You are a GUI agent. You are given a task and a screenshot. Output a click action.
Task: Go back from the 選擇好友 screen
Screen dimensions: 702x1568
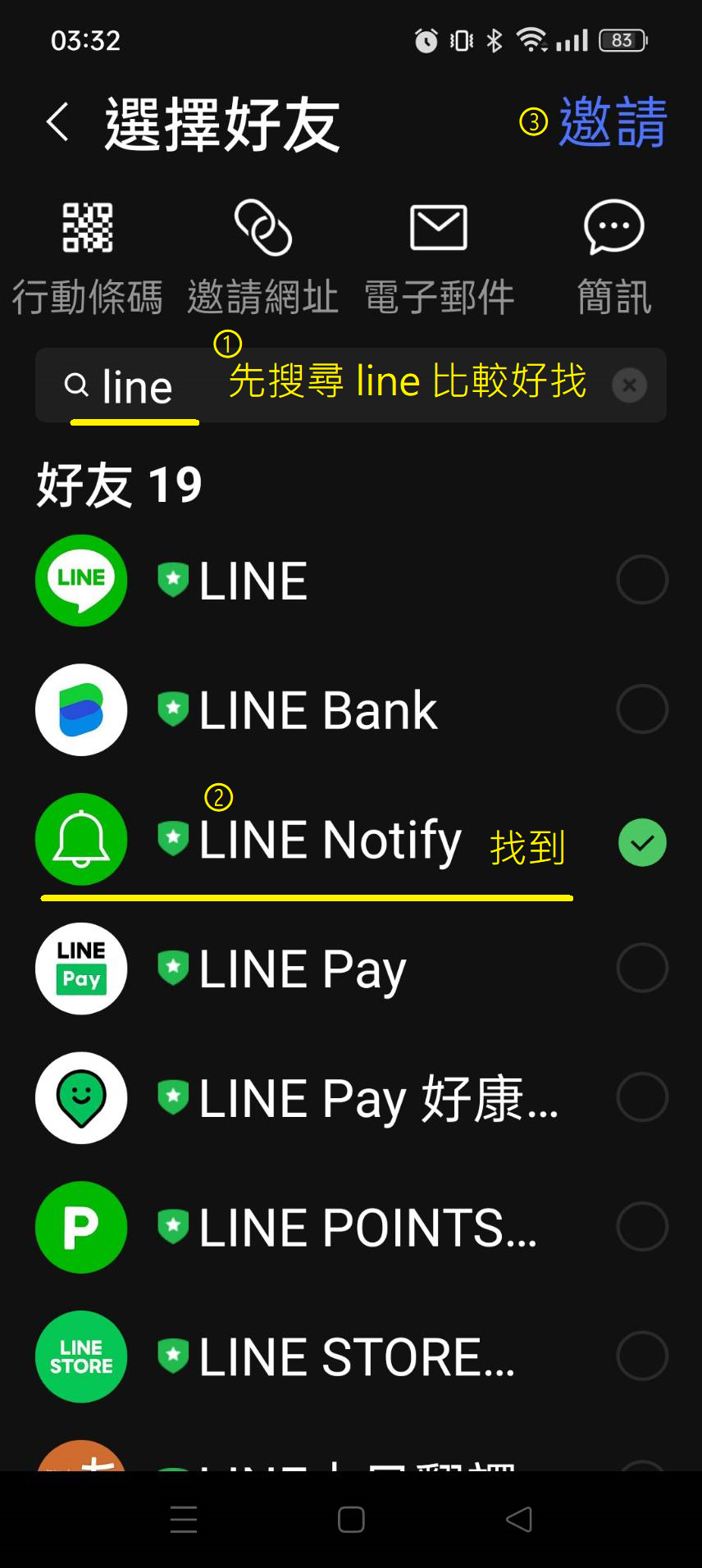click(57, 122)
